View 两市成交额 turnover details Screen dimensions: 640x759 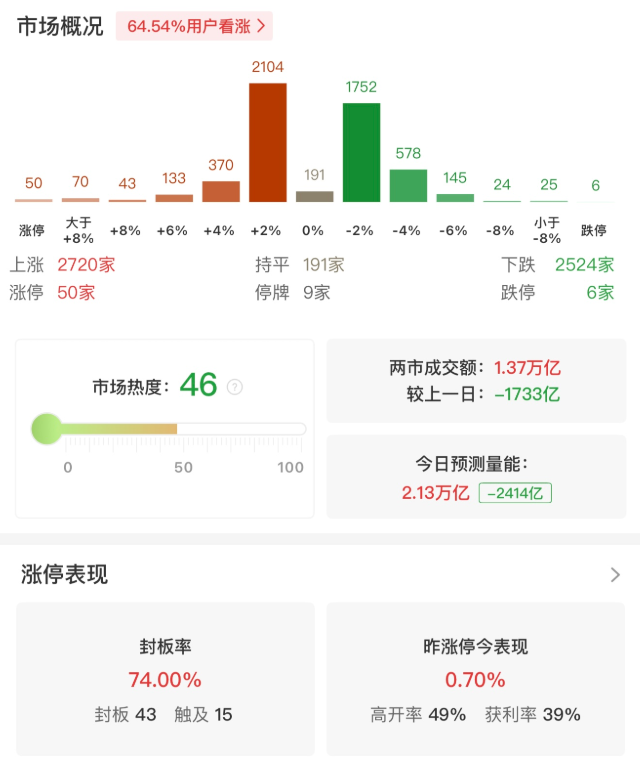[x=476, y=381]
